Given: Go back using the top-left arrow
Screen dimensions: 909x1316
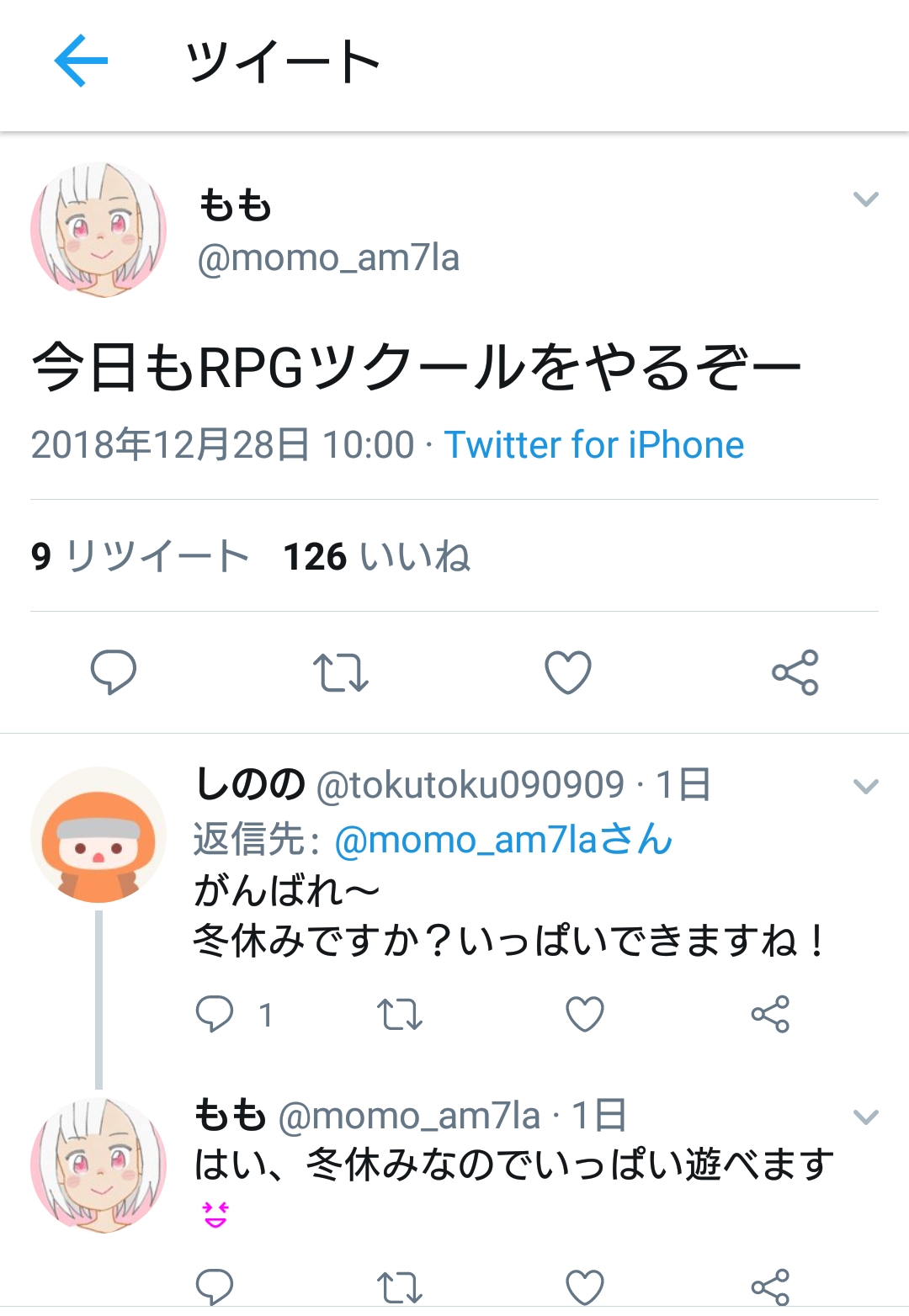Looking at the screenshot, I should [x=81, y=61].
